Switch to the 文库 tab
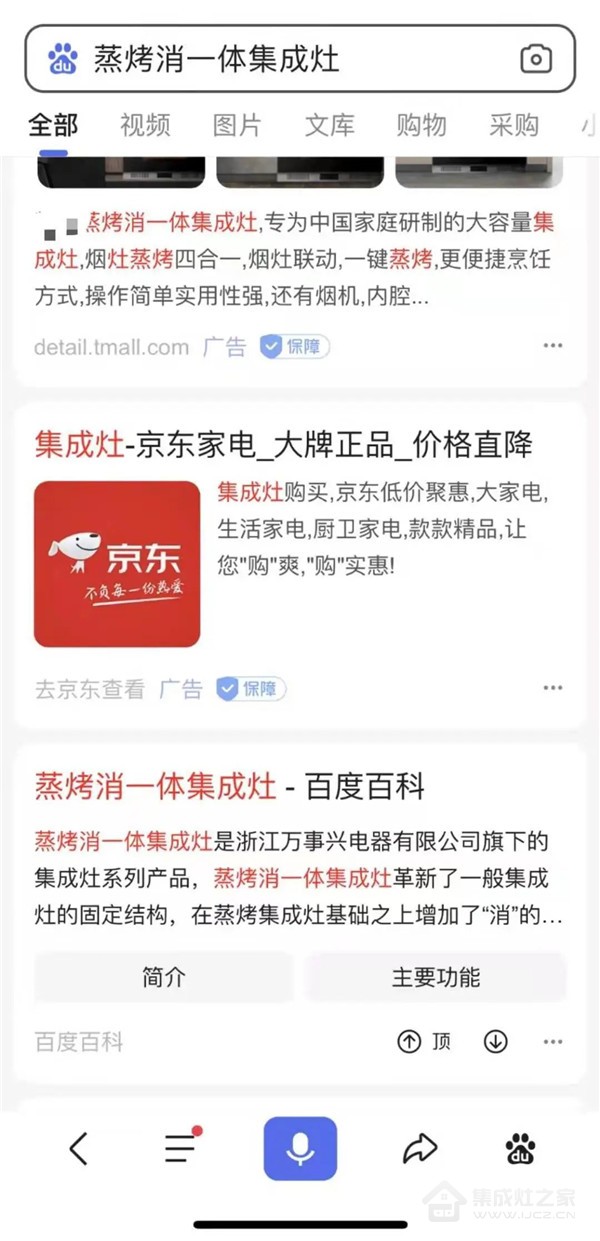The height and width of the screenshot is (1241, 600). pyautogui.click(x=330, y=125)
